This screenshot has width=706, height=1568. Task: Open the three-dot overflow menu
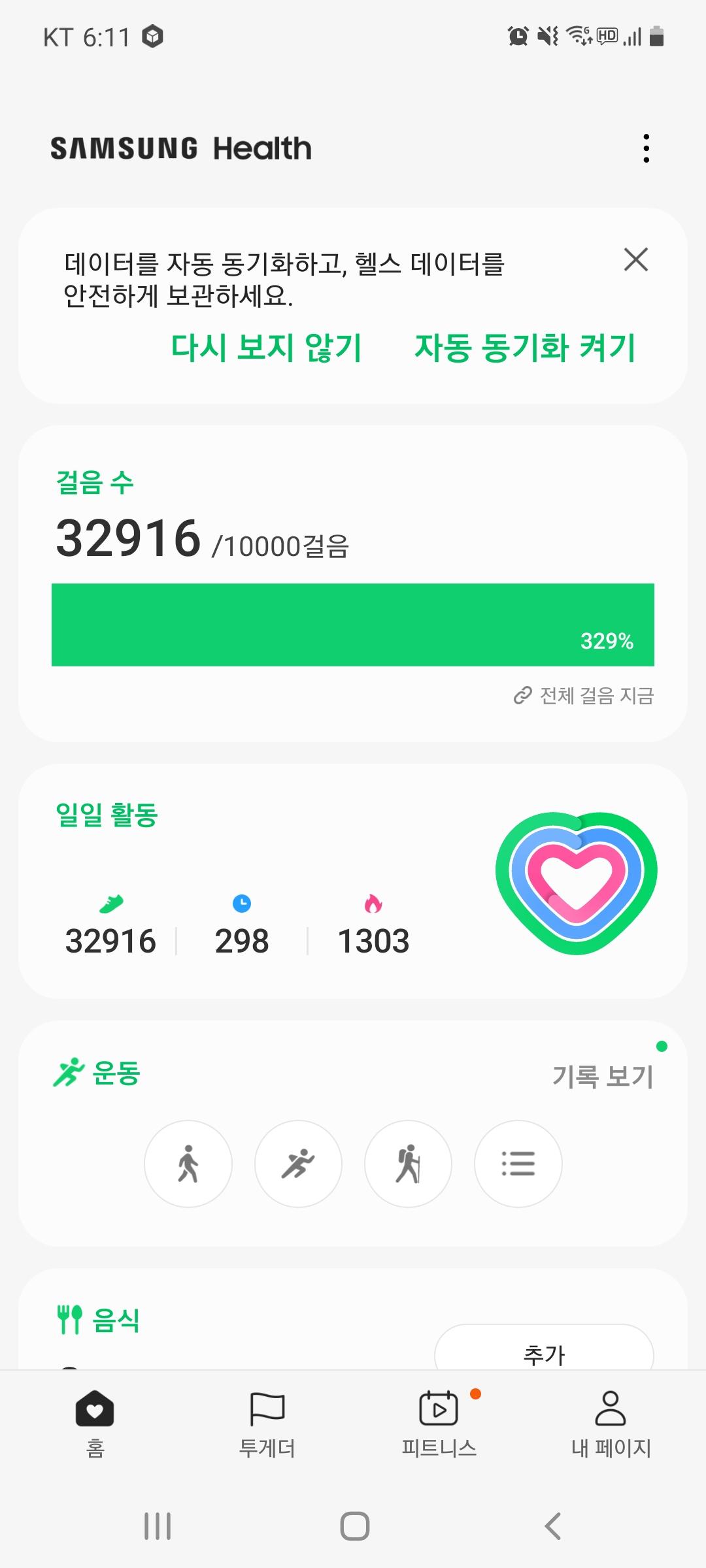click(646, 148)
